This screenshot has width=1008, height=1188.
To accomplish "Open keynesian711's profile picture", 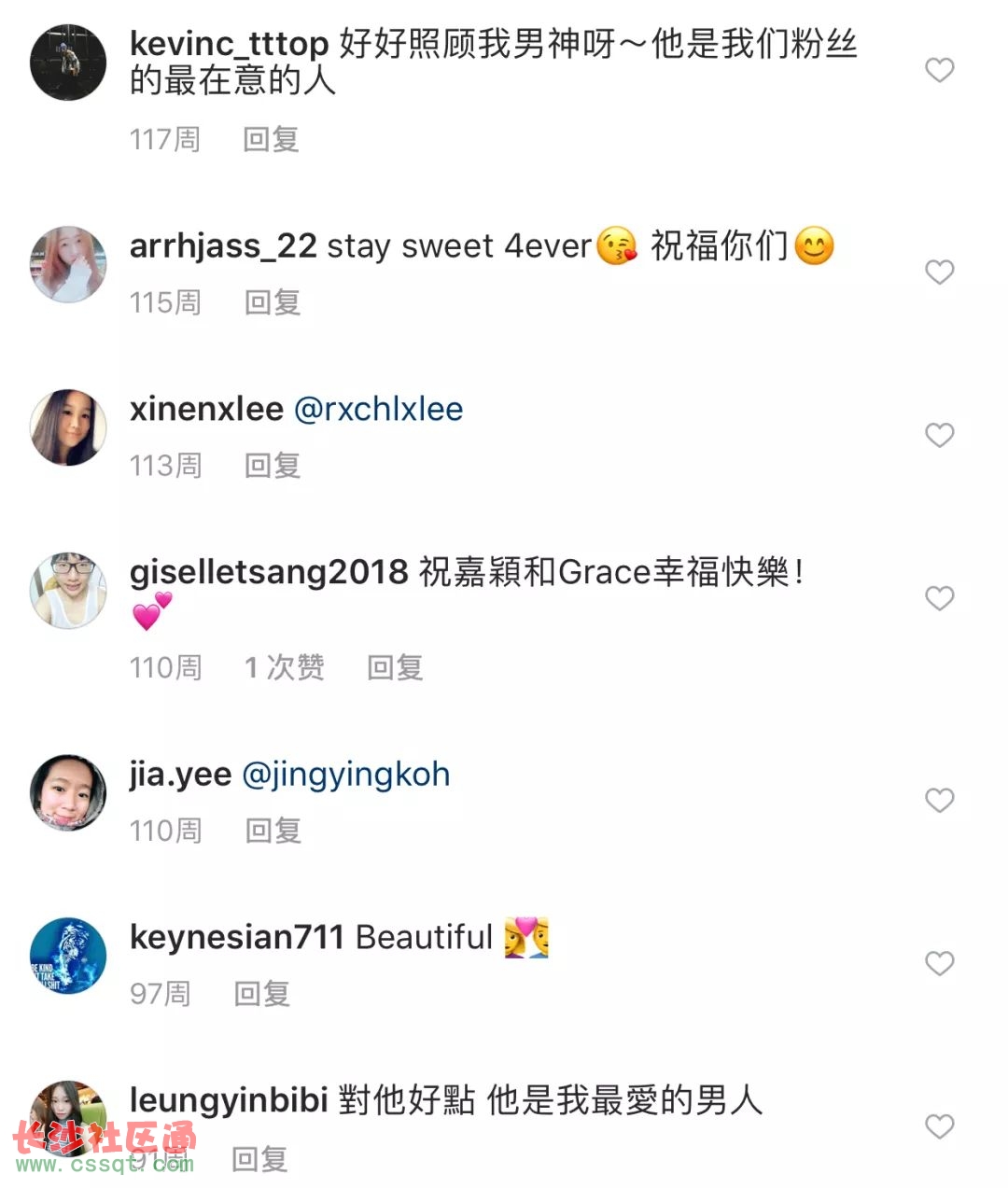I will point(68,956).
